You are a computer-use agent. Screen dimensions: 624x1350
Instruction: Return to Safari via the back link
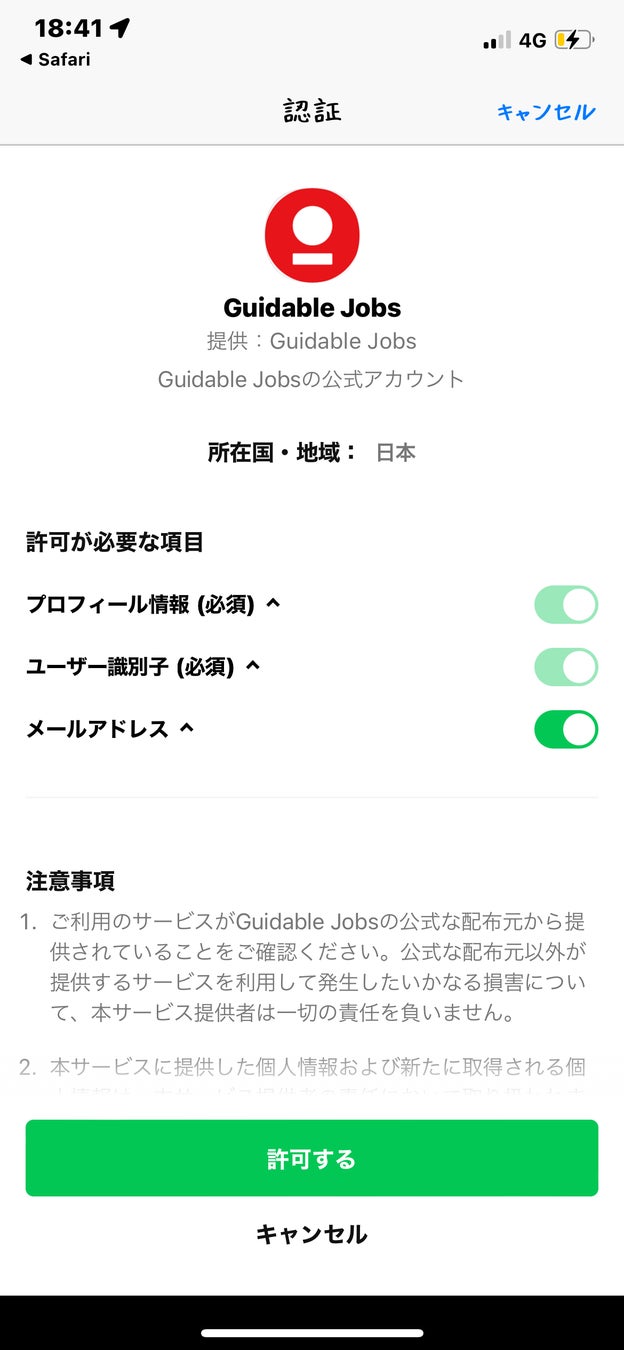click(x=55, y=60)
